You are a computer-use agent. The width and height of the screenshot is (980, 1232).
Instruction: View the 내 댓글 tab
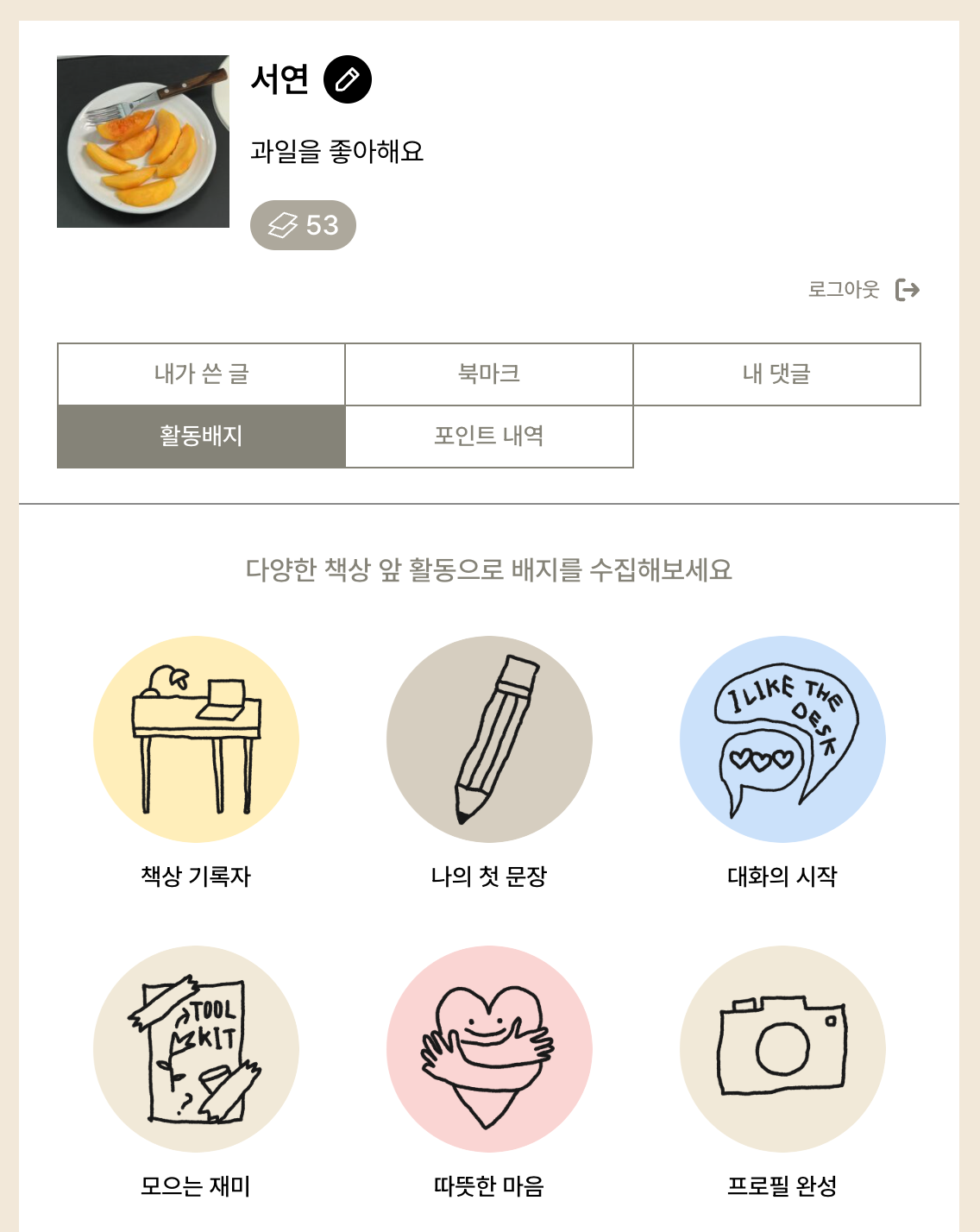[776, 374]
